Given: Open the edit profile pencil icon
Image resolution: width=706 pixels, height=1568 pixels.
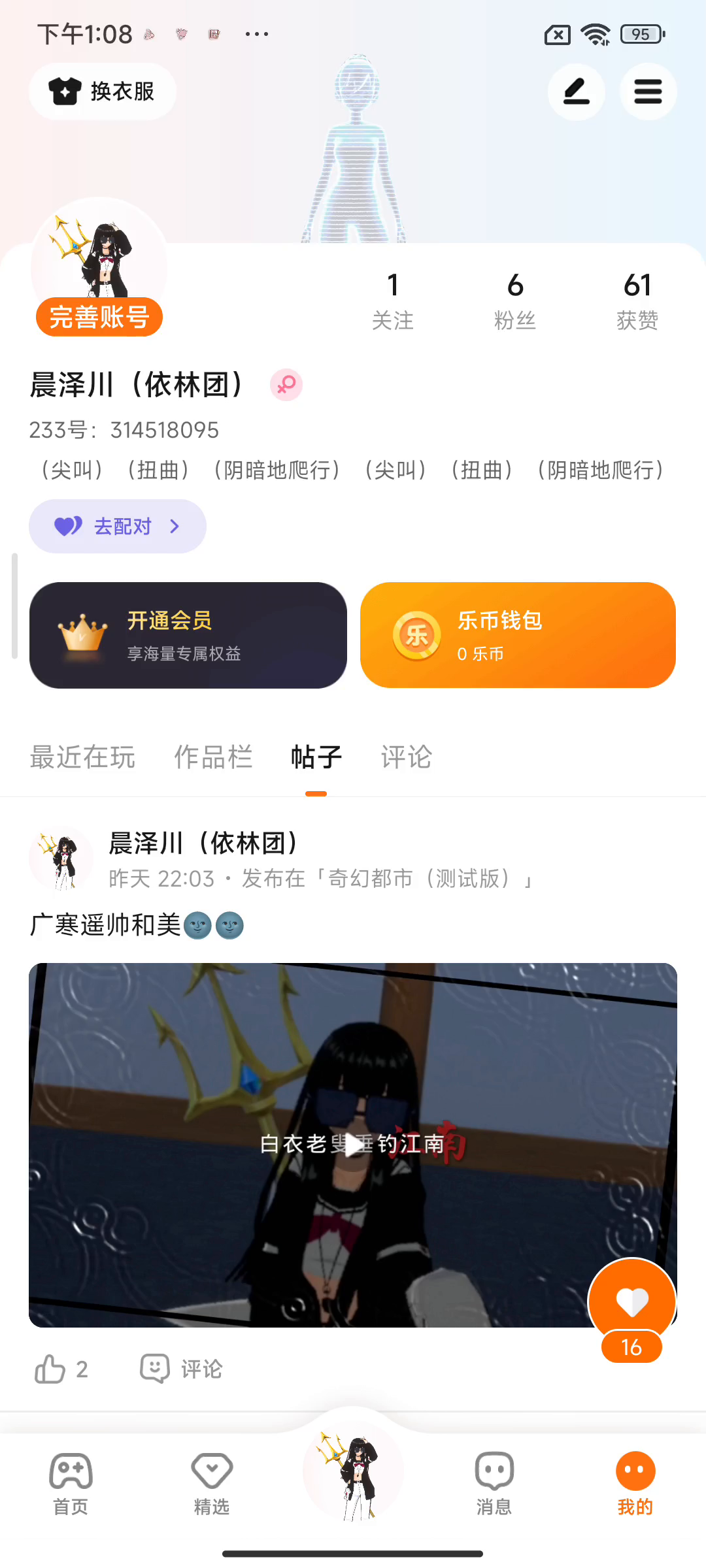Looking at the screenshot, I should pos(576,91).
